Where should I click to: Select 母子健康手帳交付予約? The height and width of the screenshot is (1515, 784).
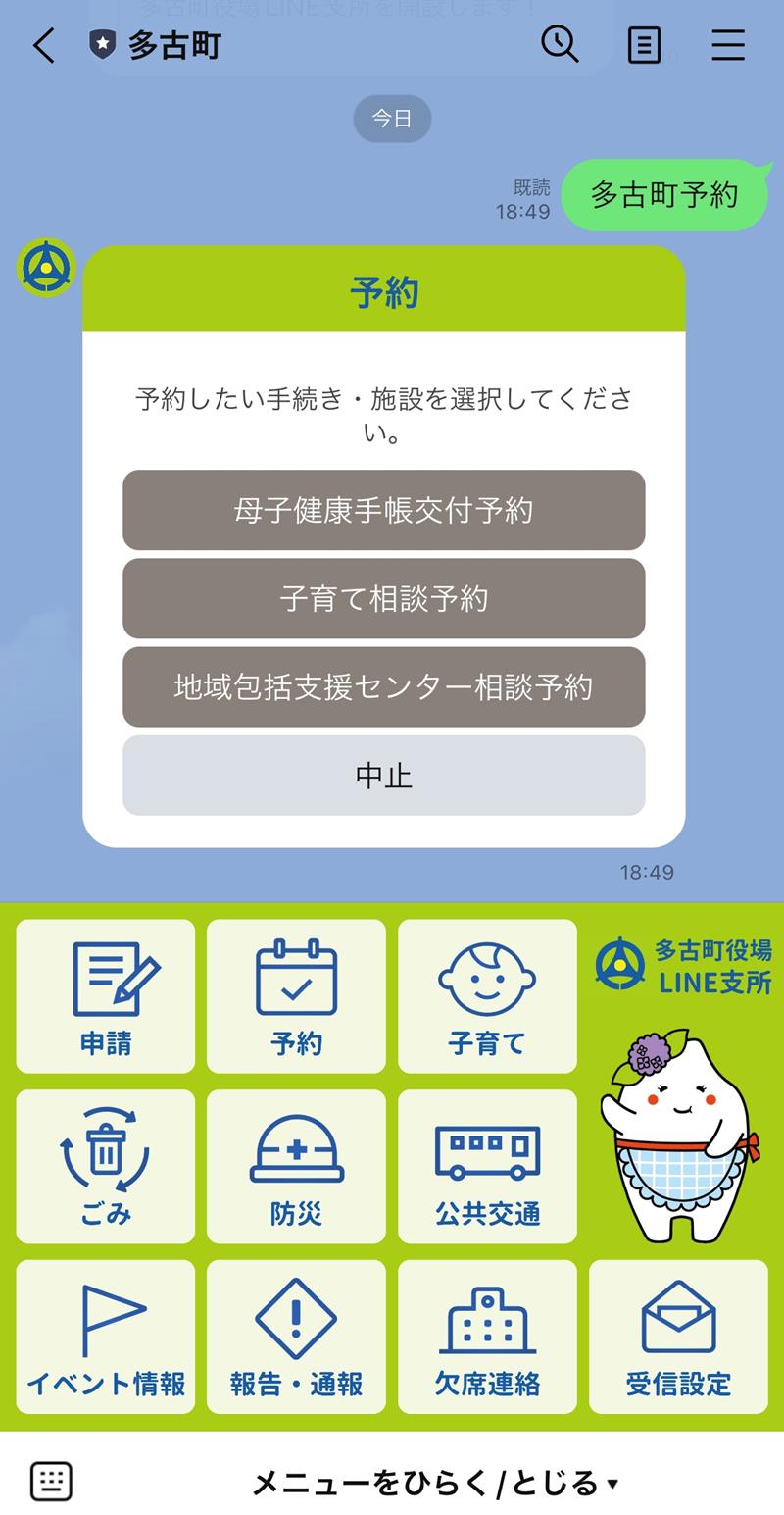coord(383,510)
